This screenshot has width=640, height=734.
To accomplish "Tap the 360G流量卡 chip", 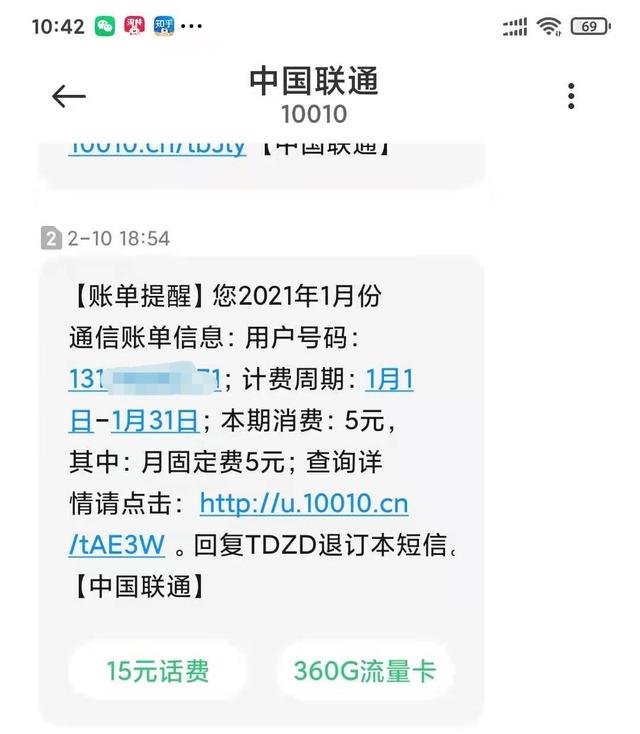I will coord(364,671).
